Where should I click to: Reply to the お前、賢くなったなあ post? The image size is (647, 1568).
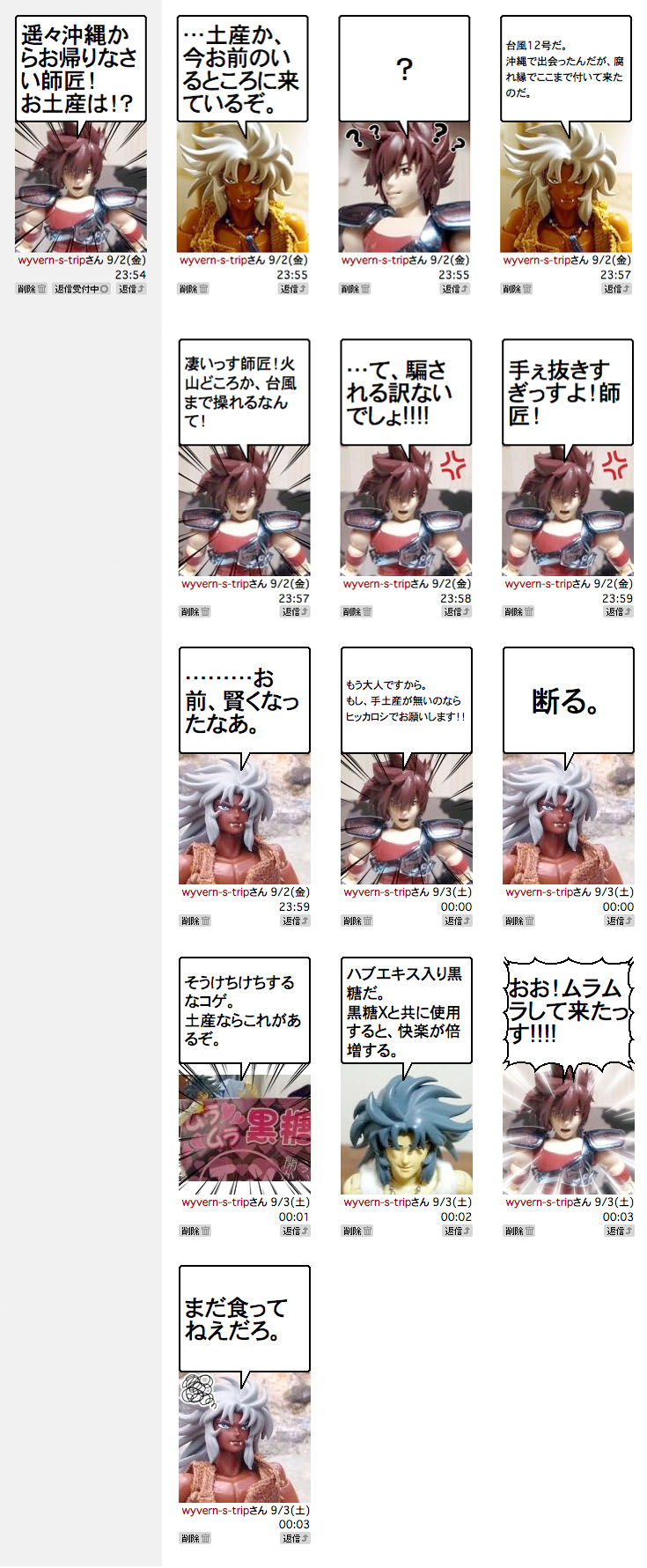pos(295,921)
